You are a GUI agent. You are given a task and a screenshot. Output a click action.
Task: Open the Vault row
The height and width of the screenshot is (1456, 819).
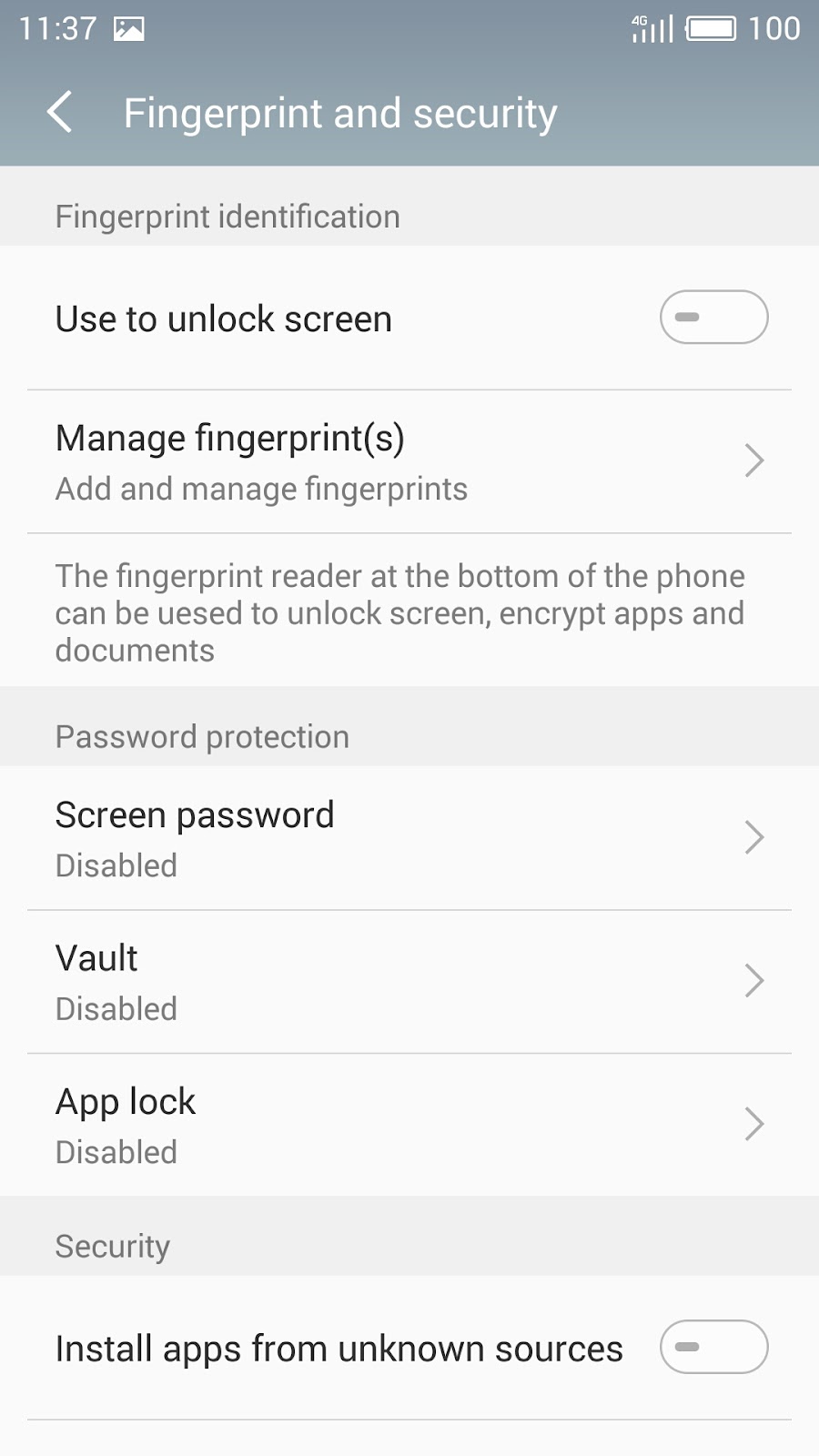point(409,982)
